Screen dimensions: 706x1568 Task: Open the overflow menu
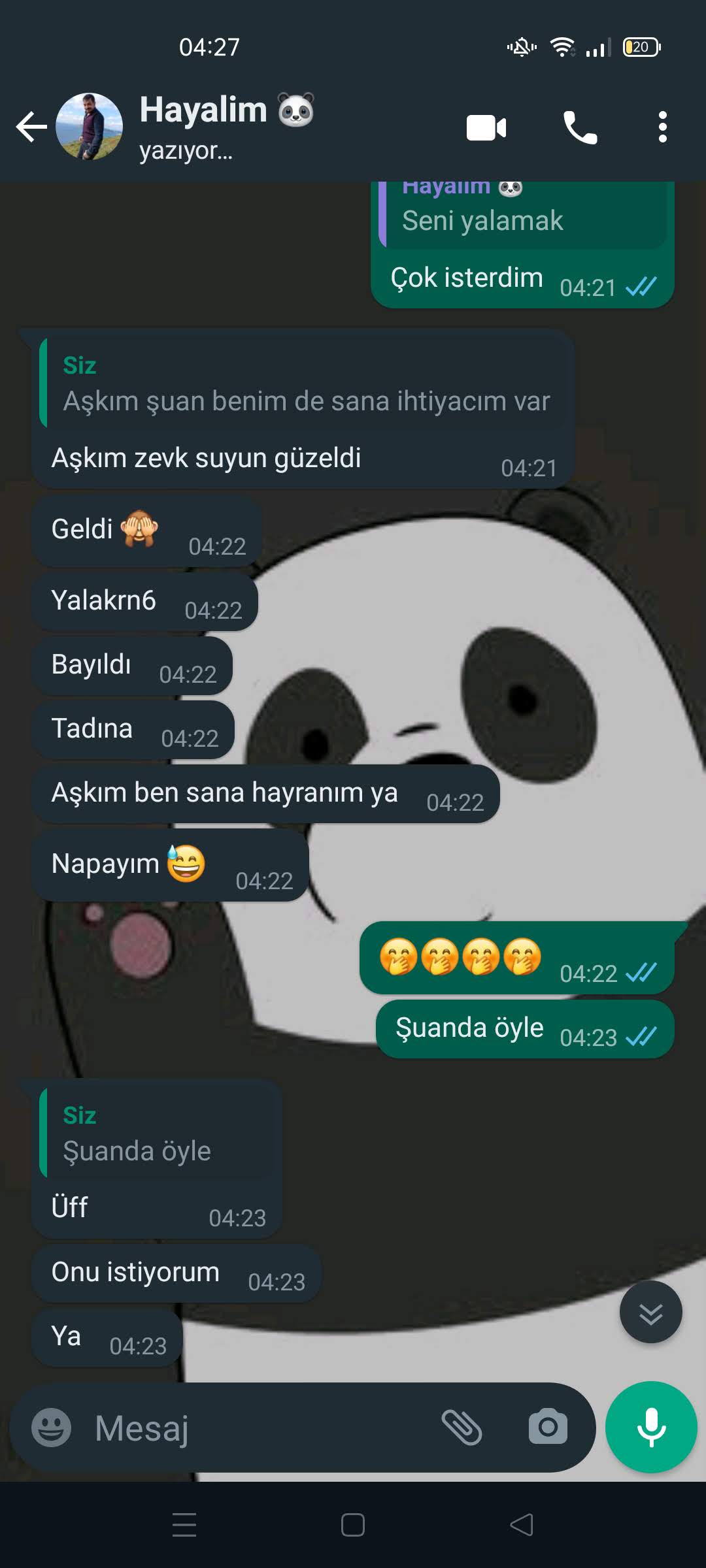point(663,127)
